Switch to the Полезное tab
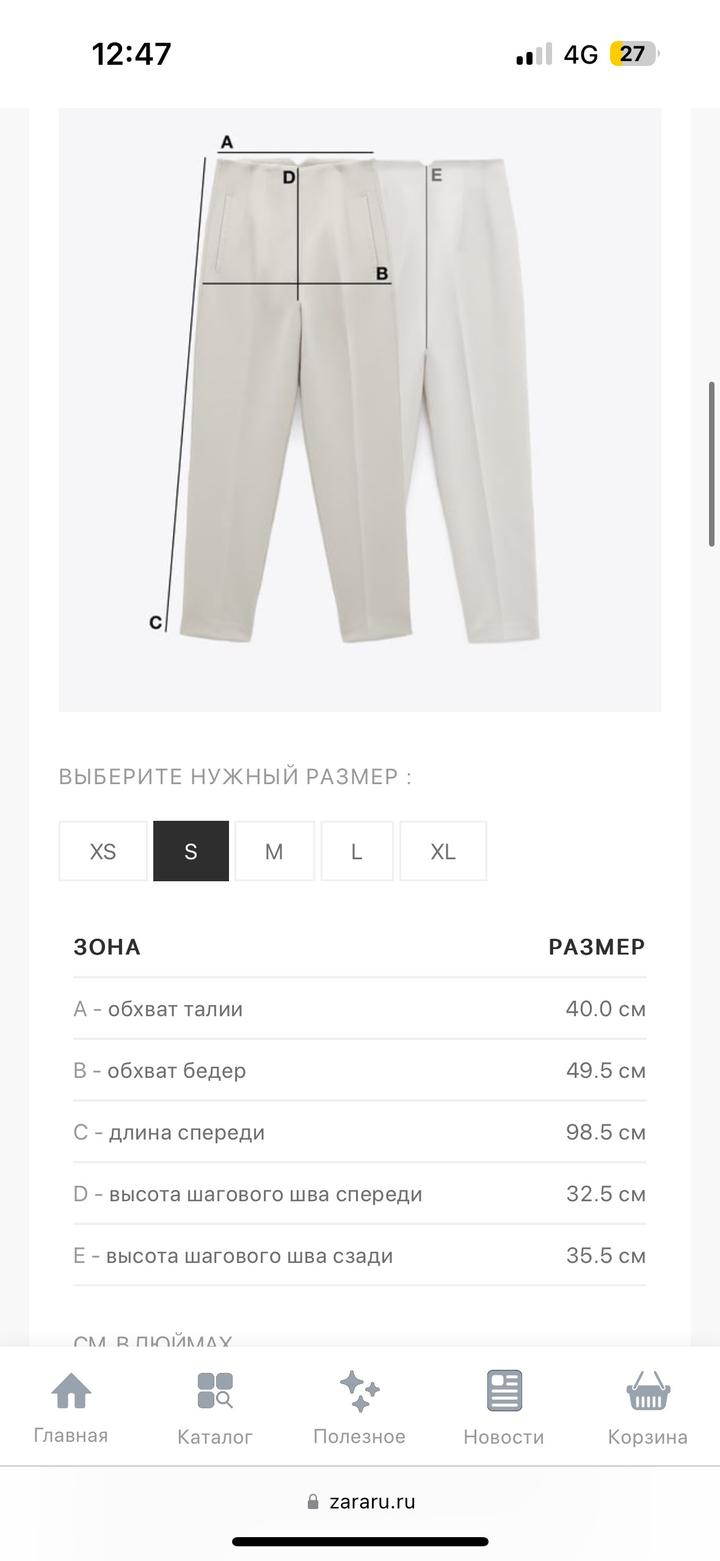The image size is (720, 1561). click(359, 1407)
